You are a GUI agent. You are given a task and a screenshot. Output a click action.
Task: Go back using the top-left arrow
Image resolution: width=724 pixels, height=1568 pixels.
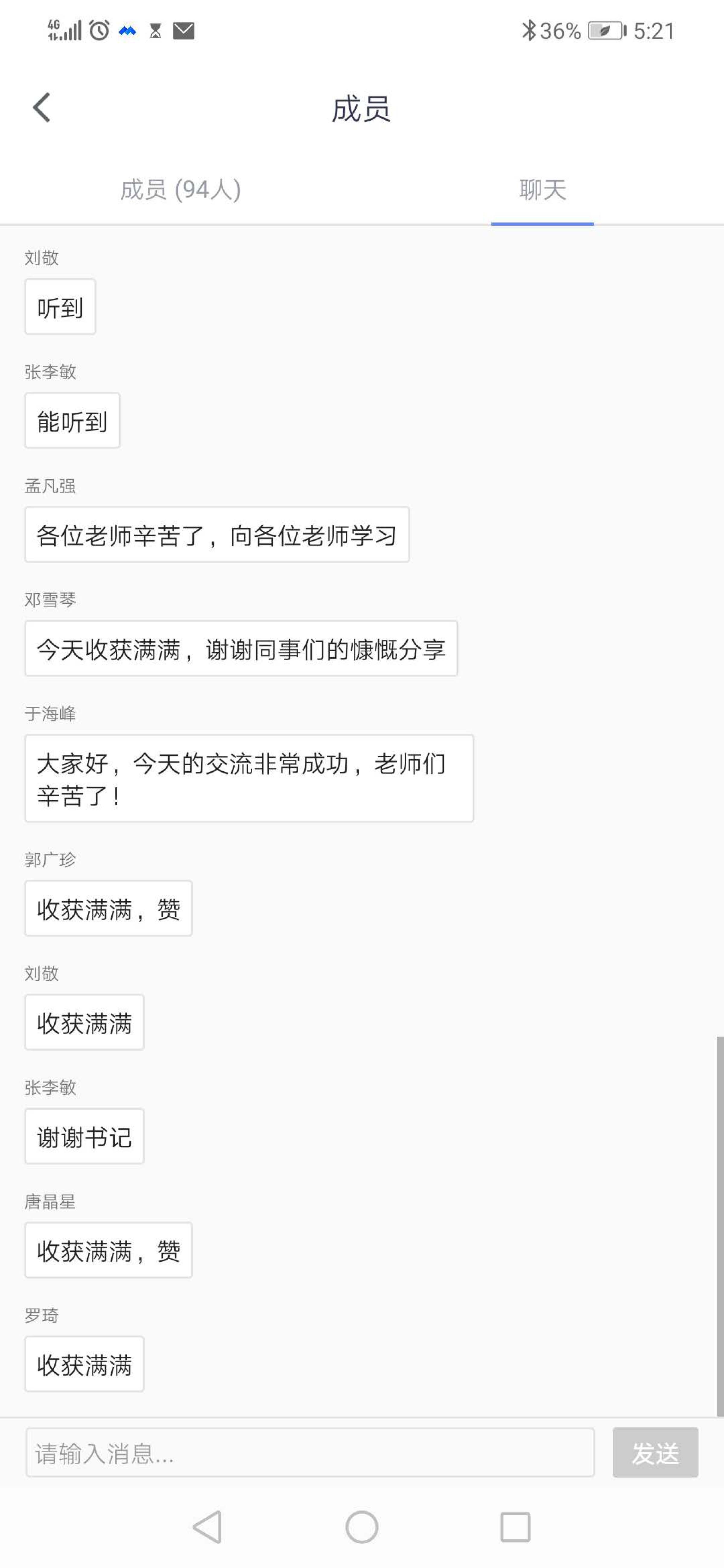[x=41, y=108]
